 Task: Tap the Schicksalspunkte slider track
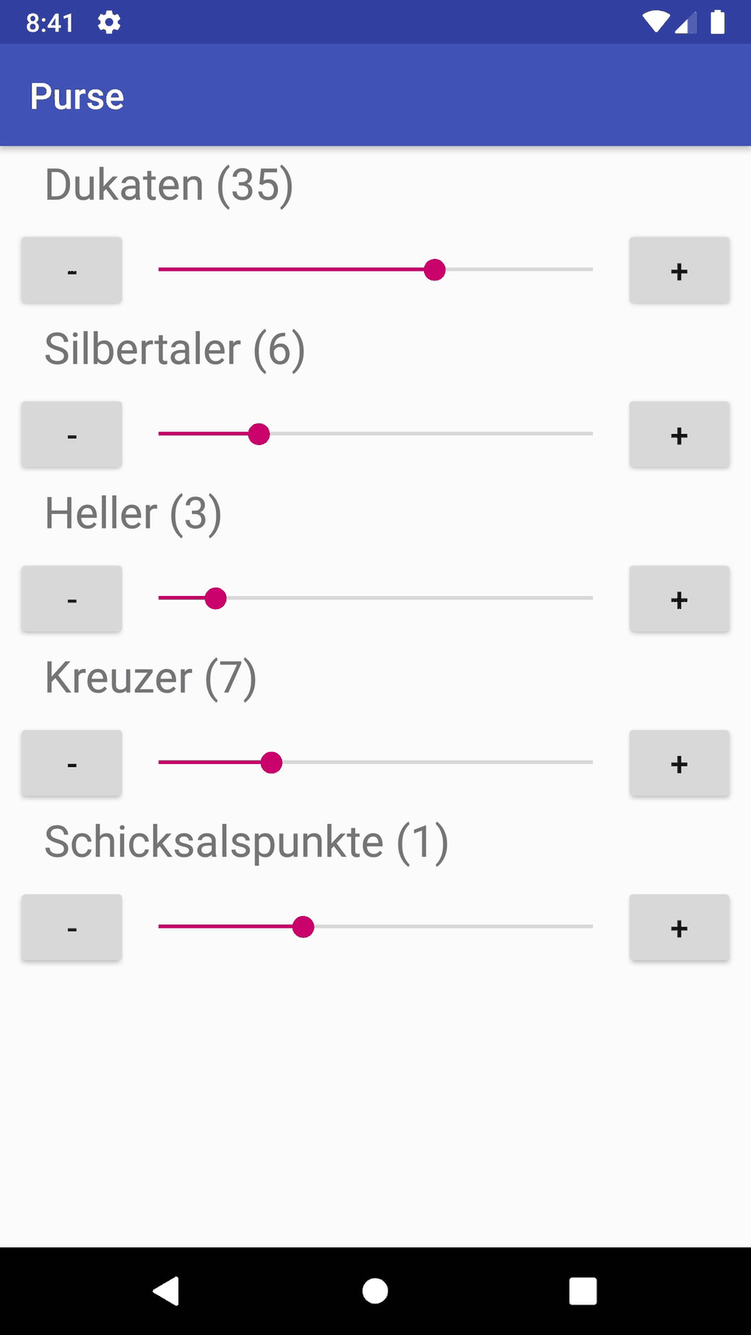click(x=375, y=927)
